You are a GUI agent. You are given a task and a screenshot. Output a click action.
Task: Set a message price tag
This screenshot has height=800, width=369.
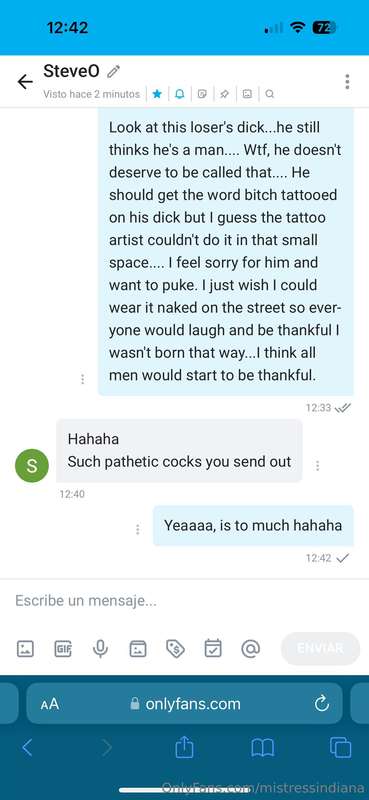pos(175,649)
